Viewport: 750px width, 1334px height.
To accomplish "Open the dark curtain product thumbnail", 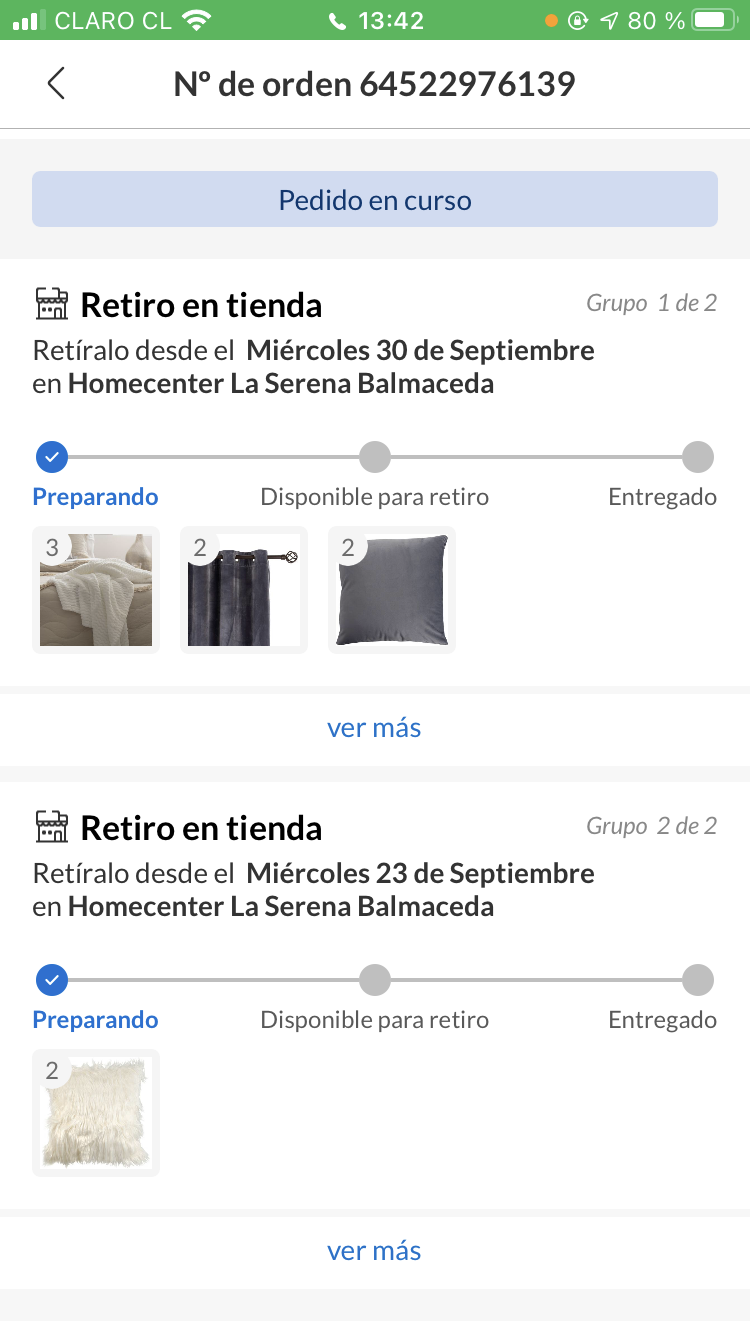I will tap(244, 590).
